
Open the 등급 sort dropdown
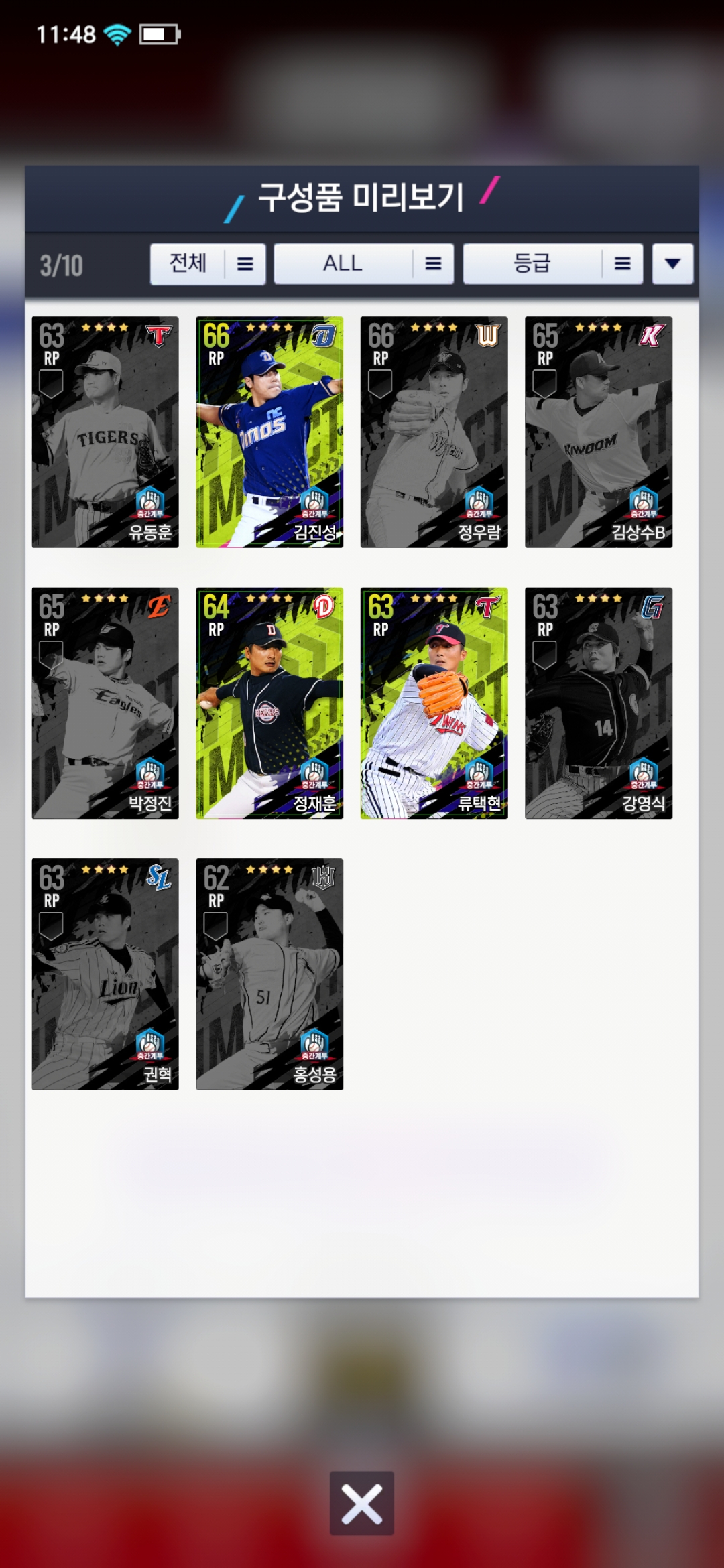click(x=552, y=264)
